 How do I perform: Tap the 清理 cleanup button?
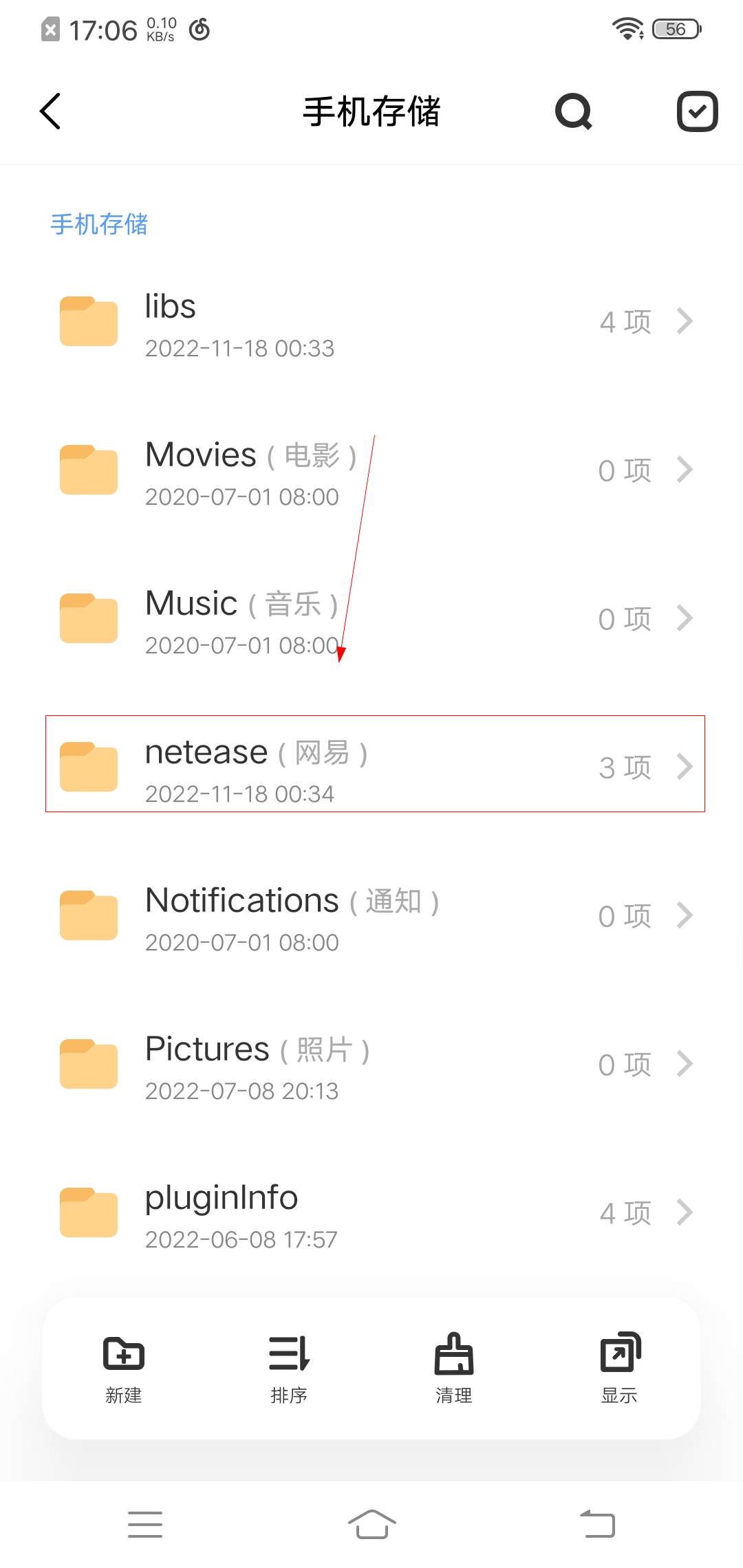tap(454, 1369)
